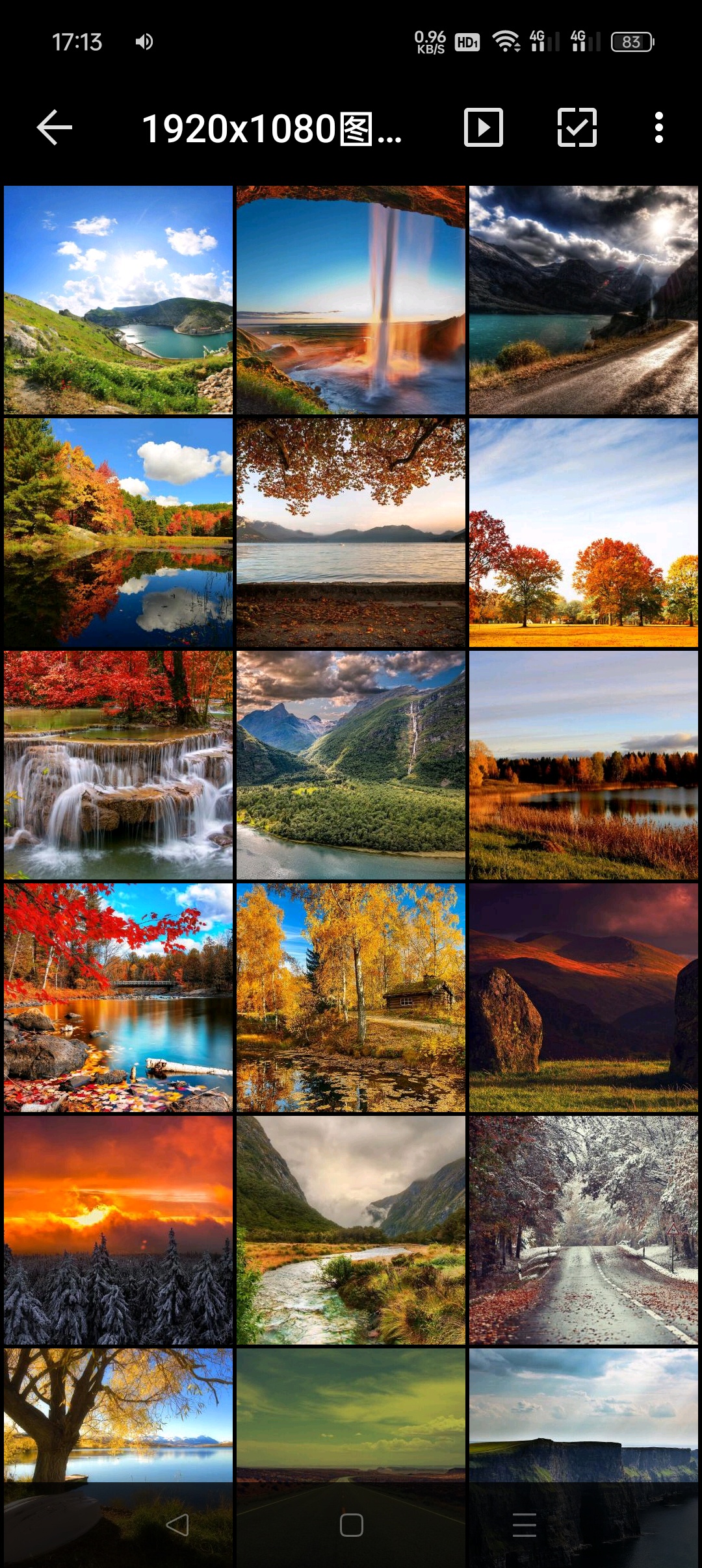The width and height of the screenshot is (702, 1568).
Task: Open the autumn forest lake reflection photo
Action: [x=118, y=533]
